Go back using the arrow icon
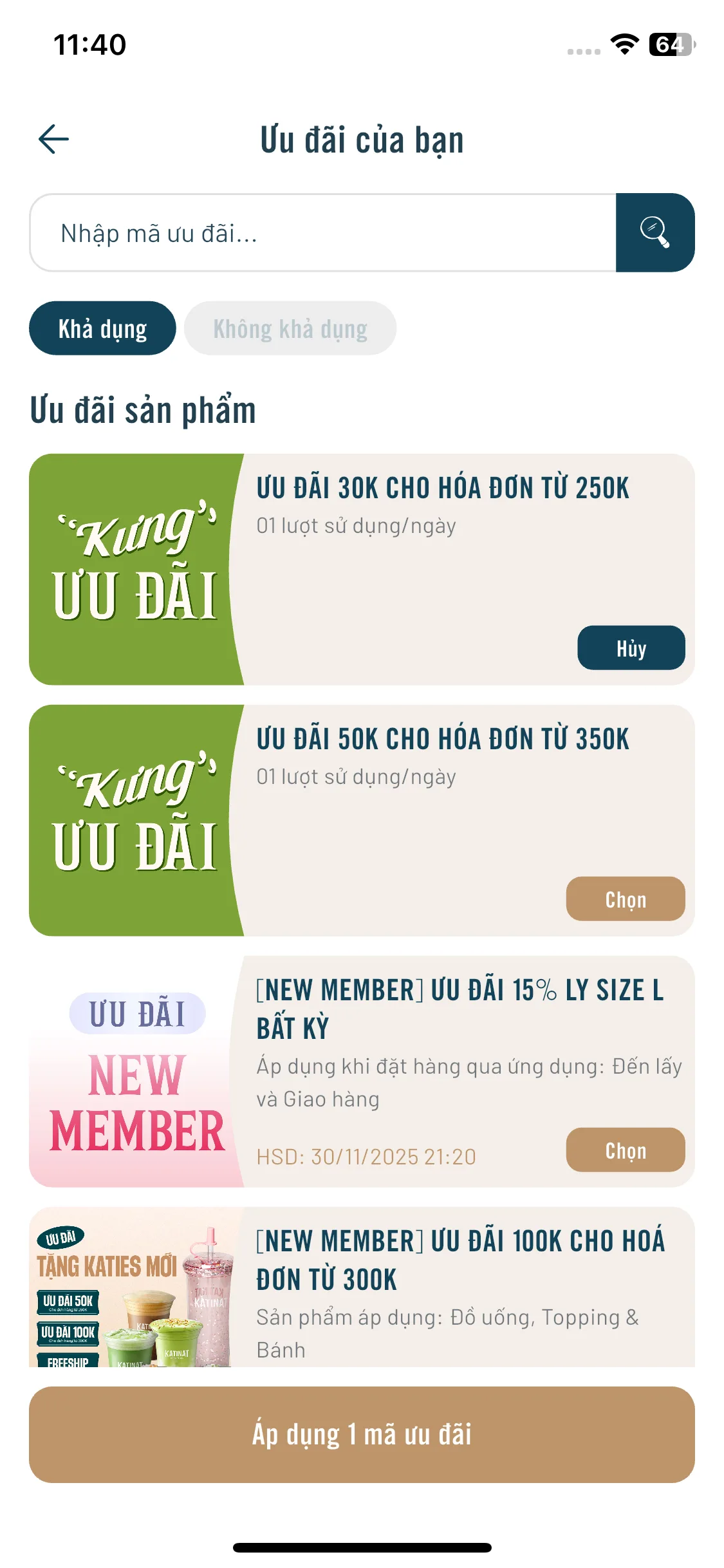 pyautogui.click(x=54, y=140)
